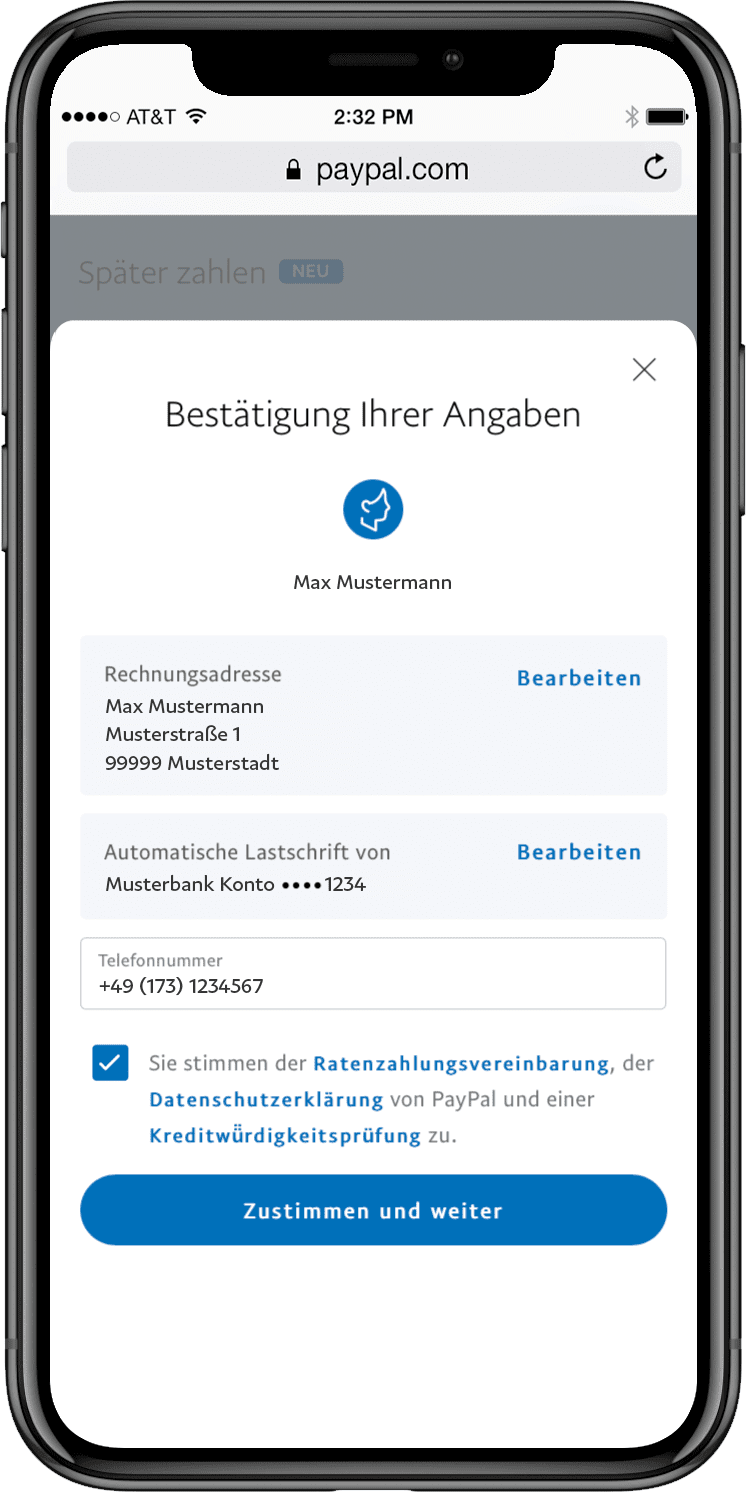Open PayPal's Datenschutzerklärung link

pos(266,1099)
